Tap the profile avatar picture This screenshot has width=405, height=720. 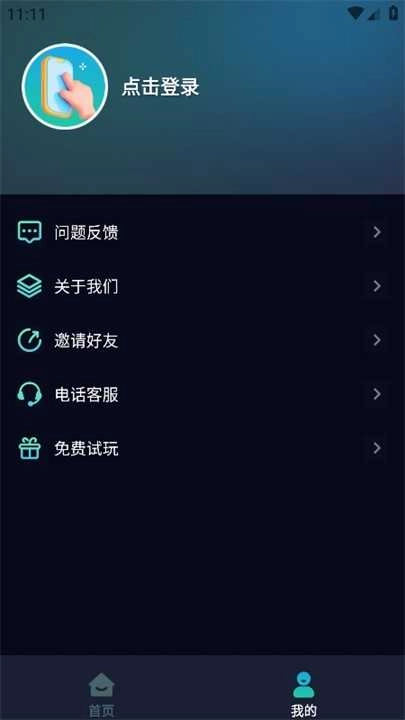click(x=65, y=86)
